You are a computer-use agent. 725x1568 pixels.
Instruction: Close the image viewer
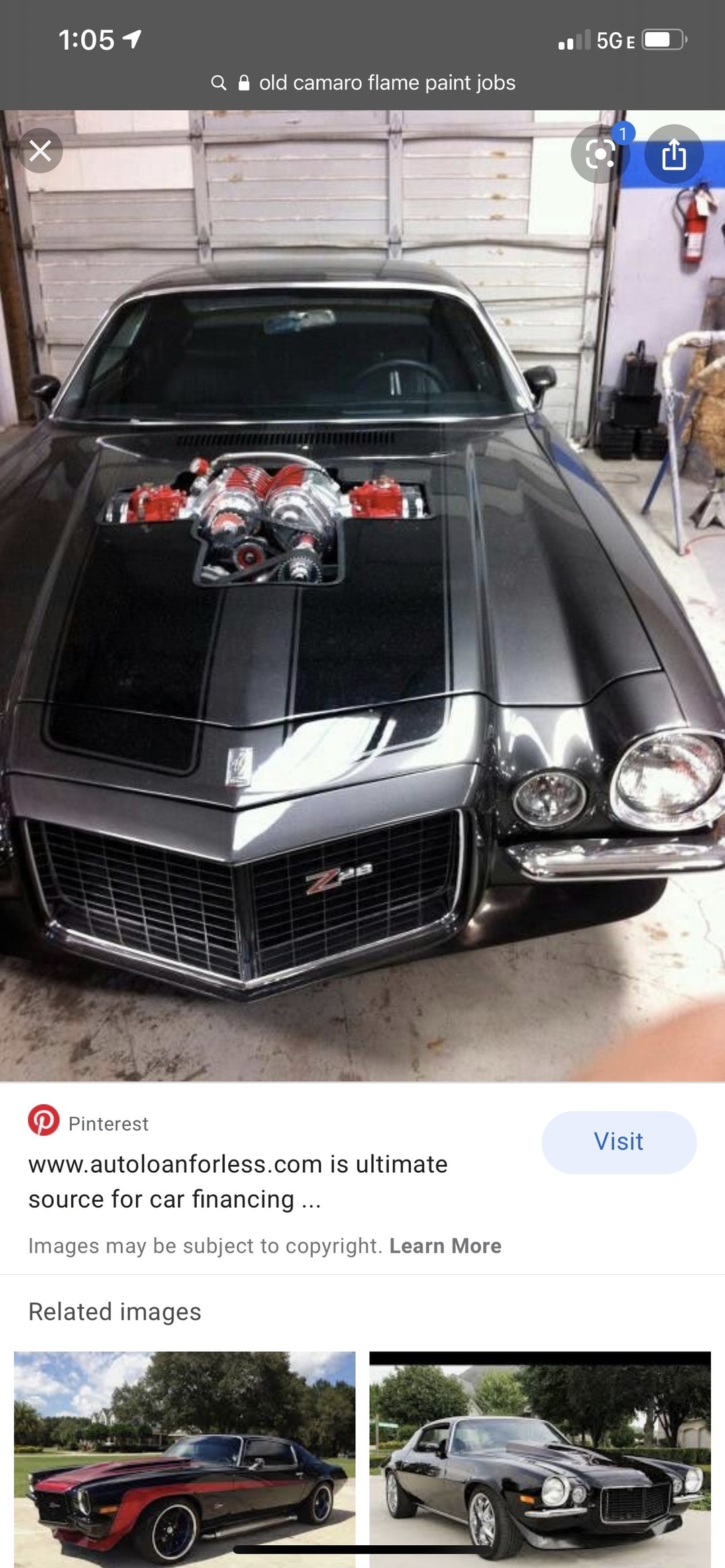[40, 151]
